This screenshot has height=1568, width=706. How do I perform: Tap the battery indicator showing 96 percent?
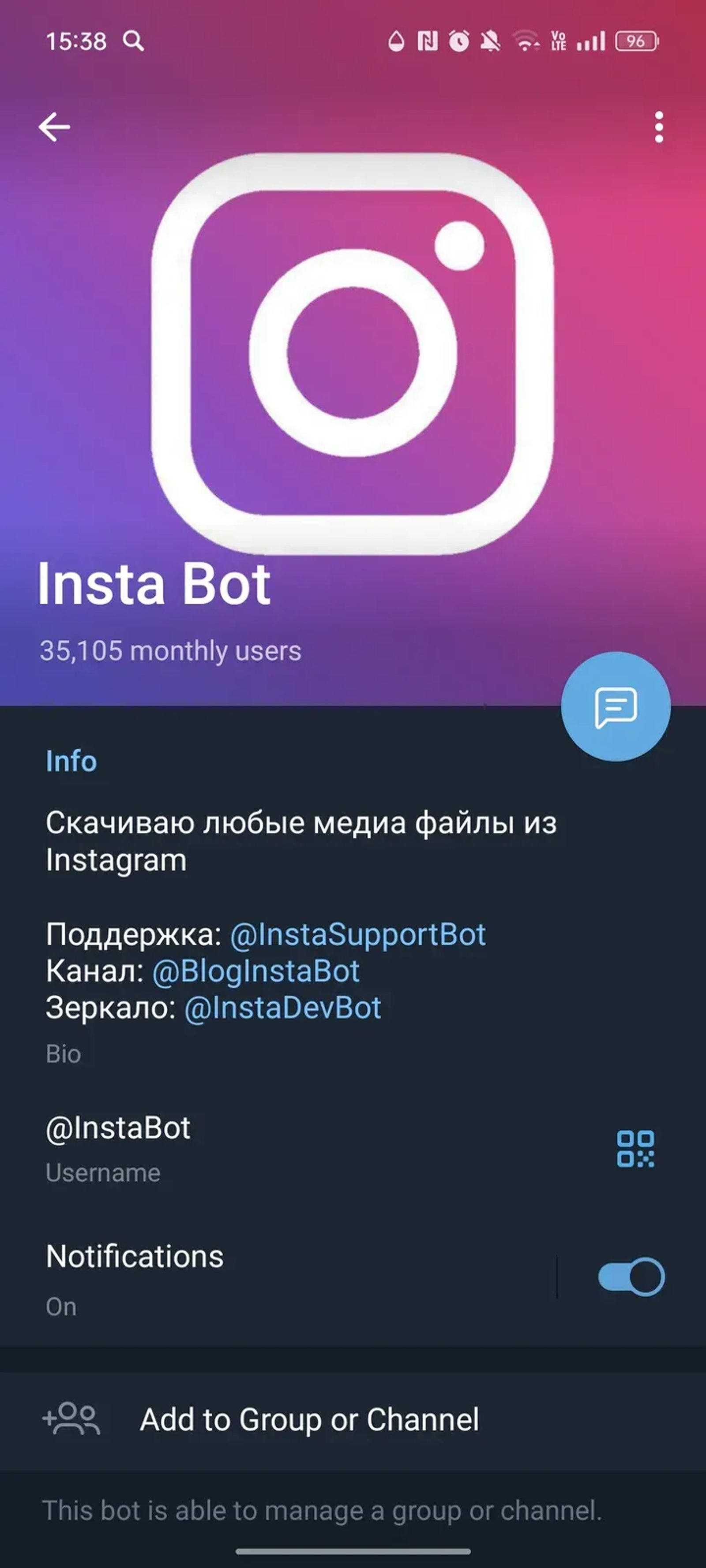[x=636, y=40]
